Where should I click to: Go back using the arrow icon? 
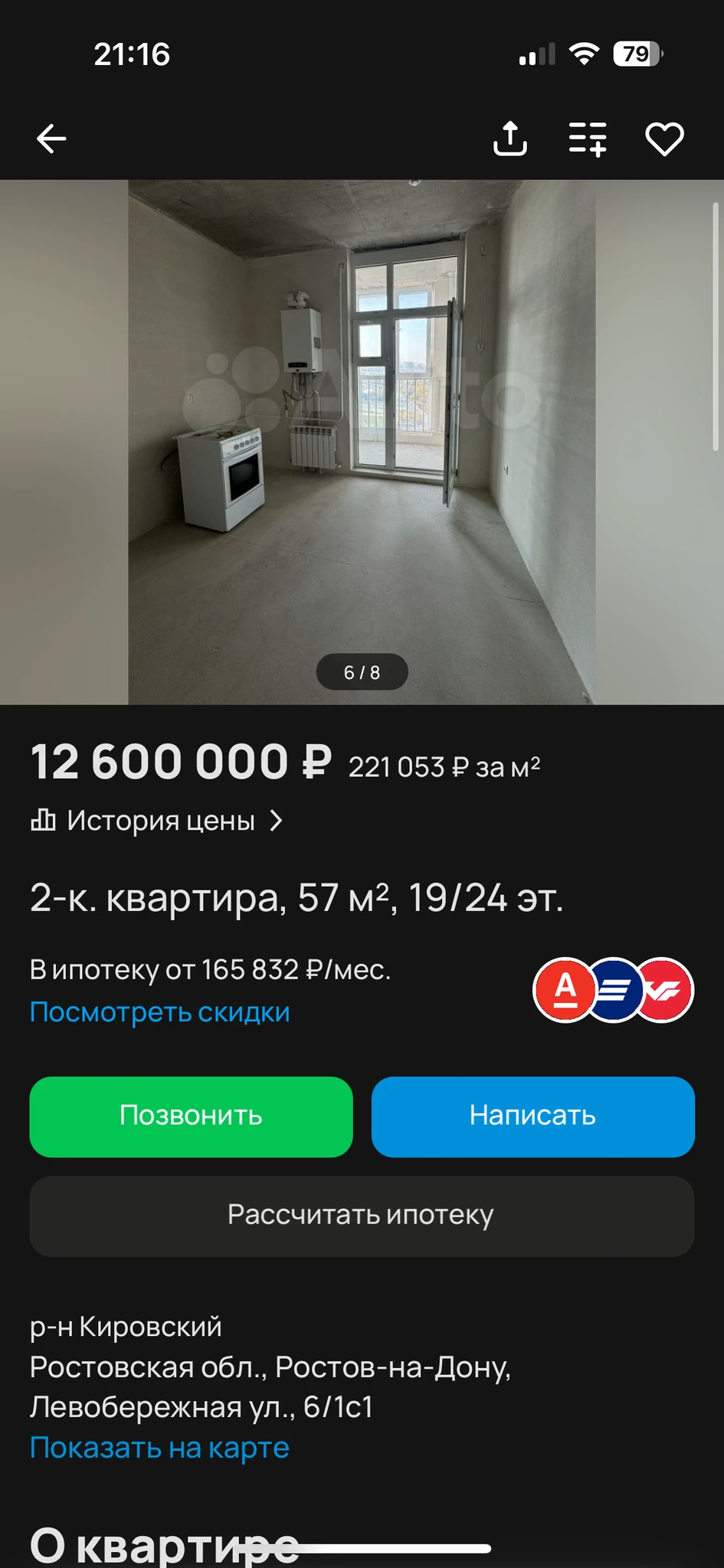(51, 139)
